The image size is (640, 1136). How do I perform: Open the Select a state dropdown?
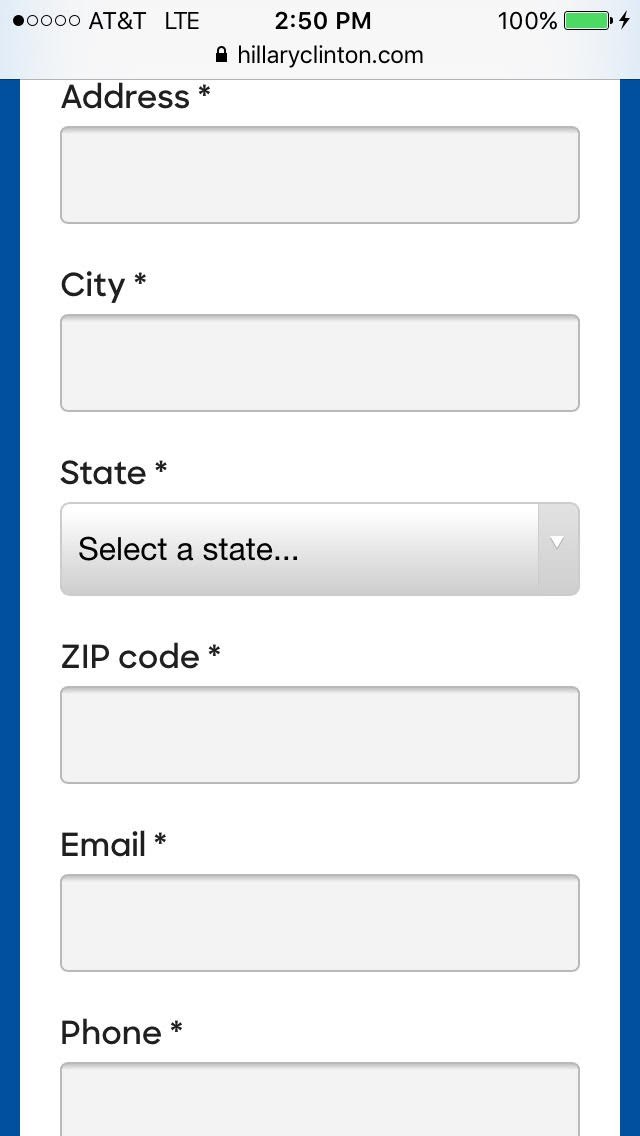pyautogui.click(x=320, y=549)
